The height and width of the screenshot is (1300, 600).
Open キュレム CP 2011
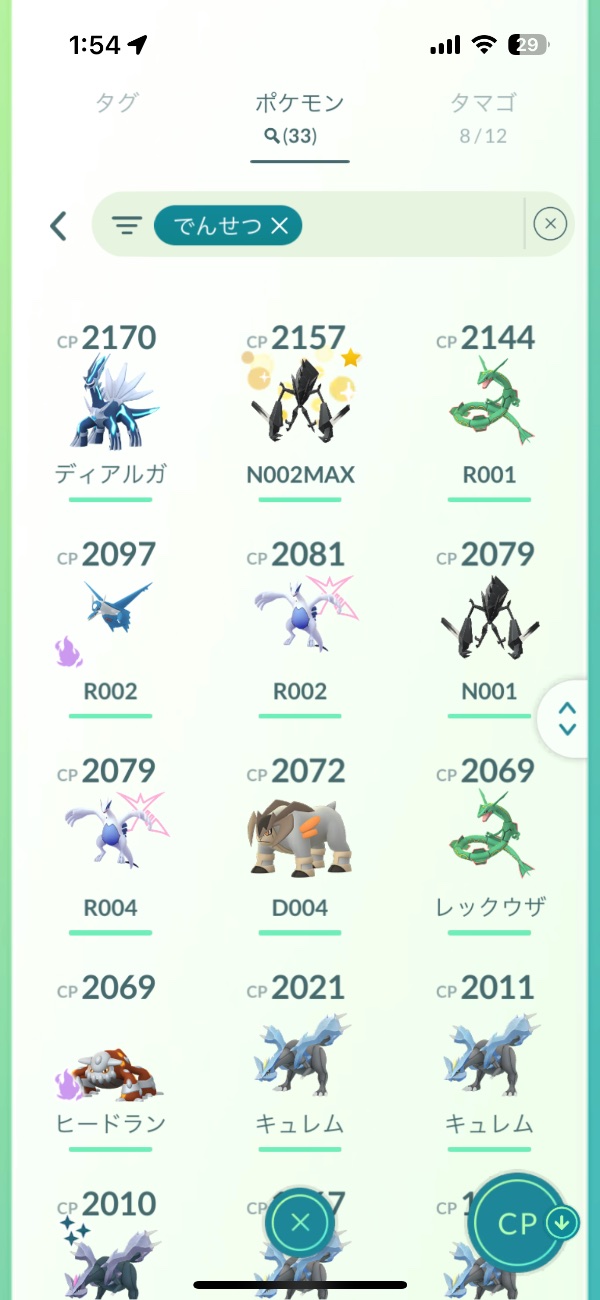click(490, 1060)
